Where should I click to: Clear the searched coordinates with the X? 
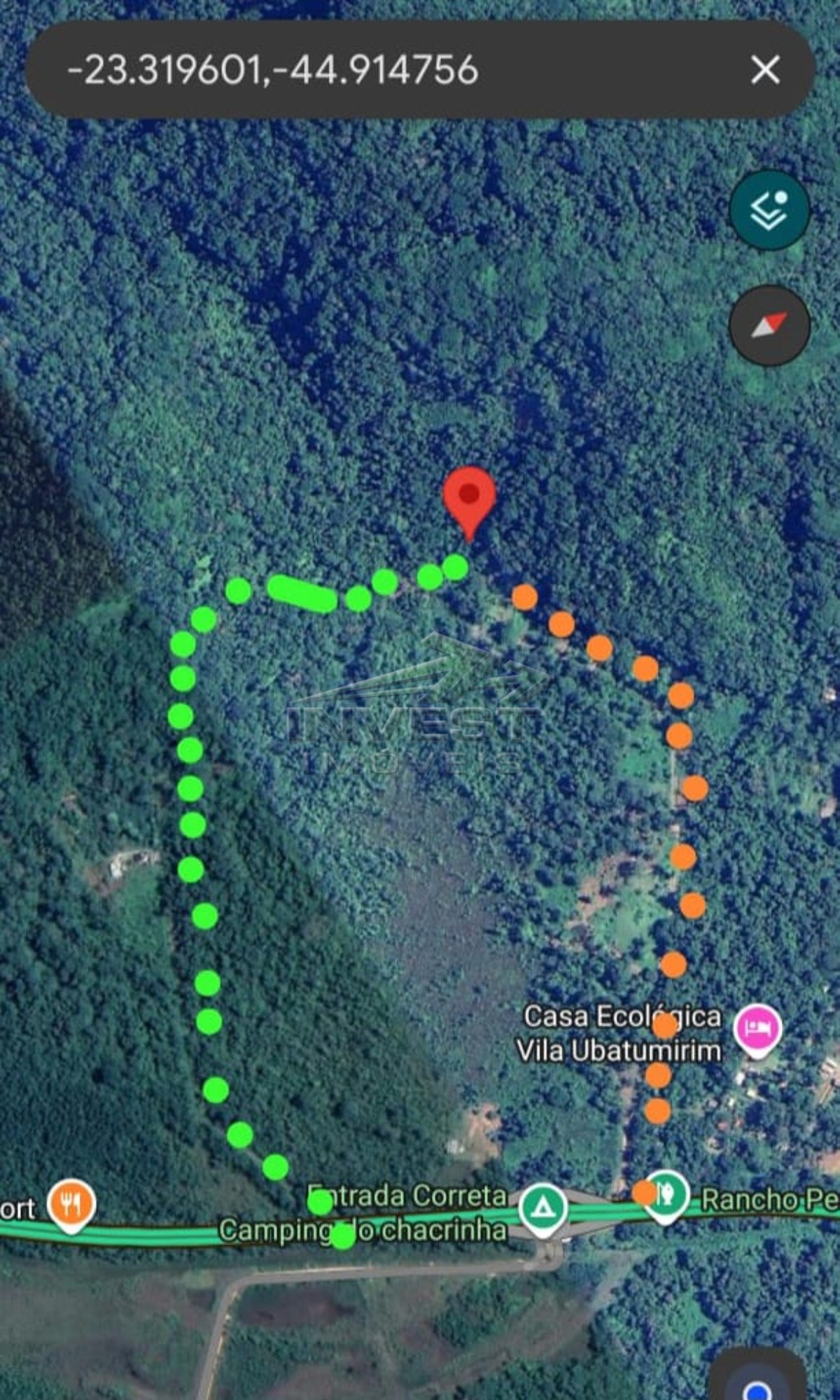(765, 70)
